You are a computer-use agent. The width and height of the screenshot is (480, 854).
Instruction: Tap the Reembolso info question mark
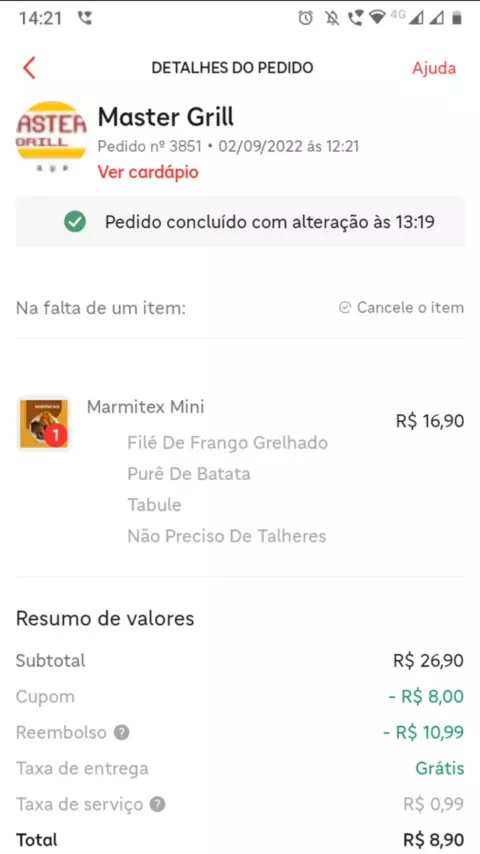(122, 733)
